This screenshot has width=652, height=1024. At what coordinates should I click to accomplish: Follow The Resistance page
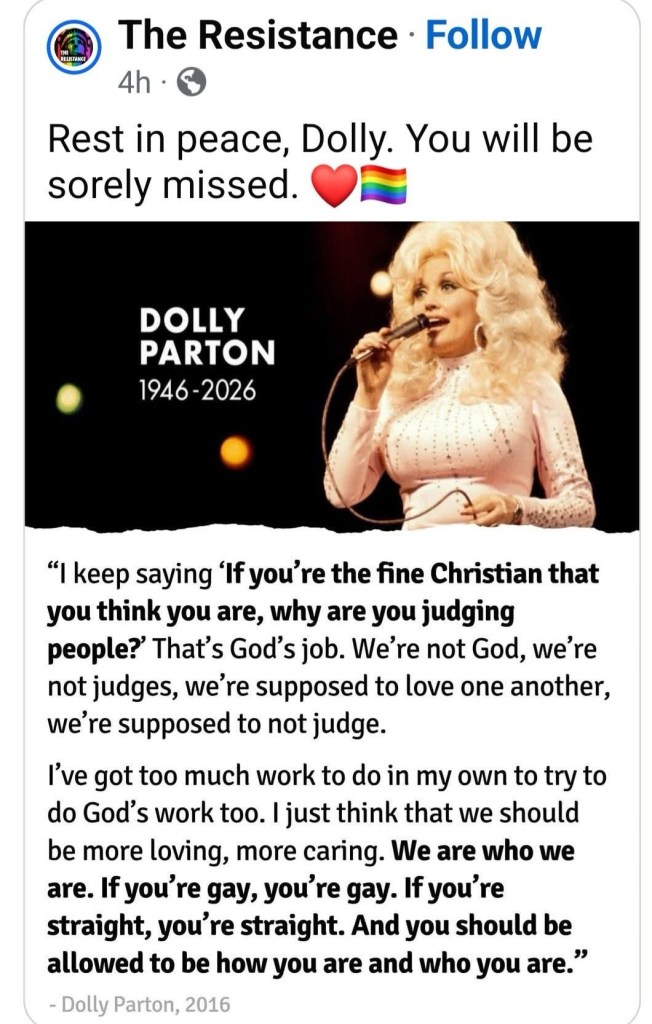pos(483,35)
